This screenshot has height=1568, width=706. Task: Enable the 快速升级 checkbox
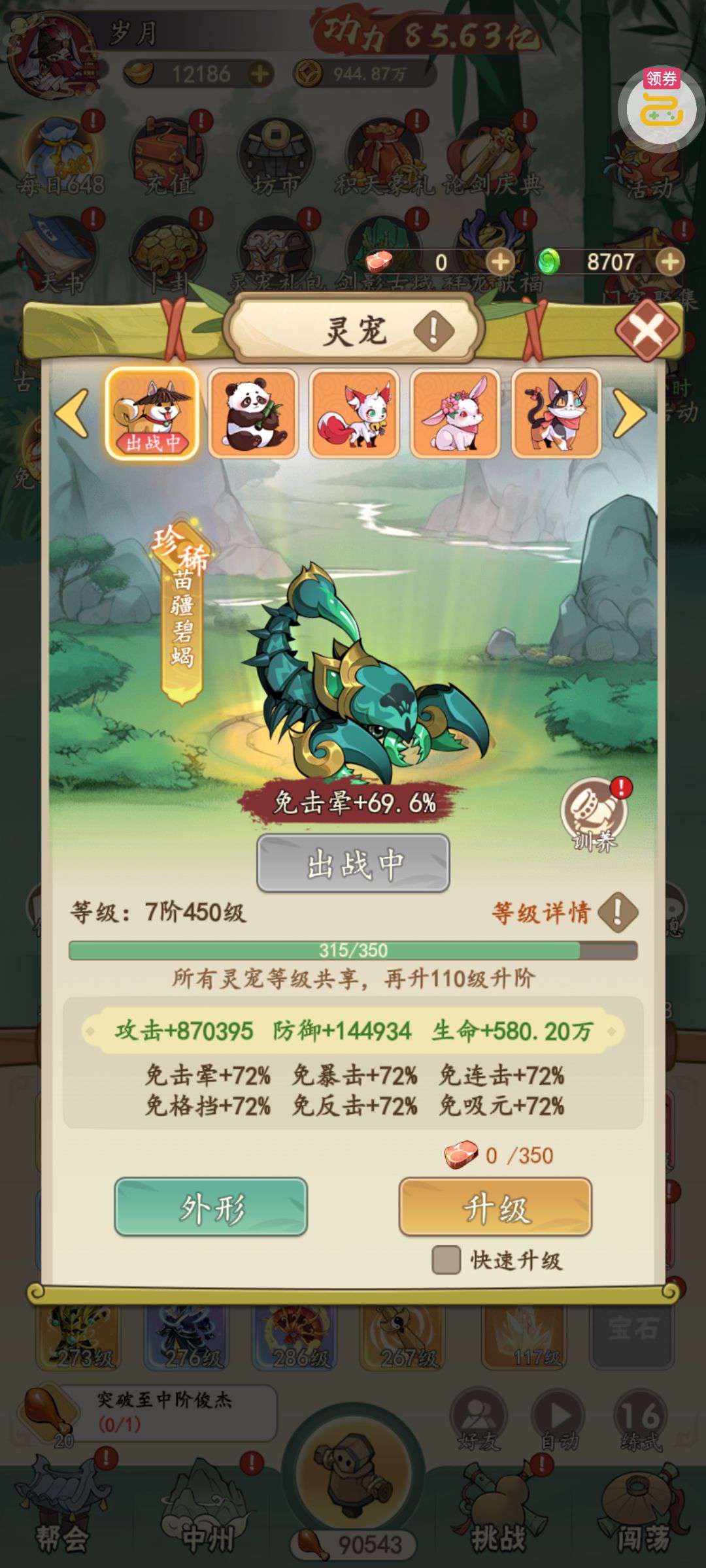tap(446, 1260)
